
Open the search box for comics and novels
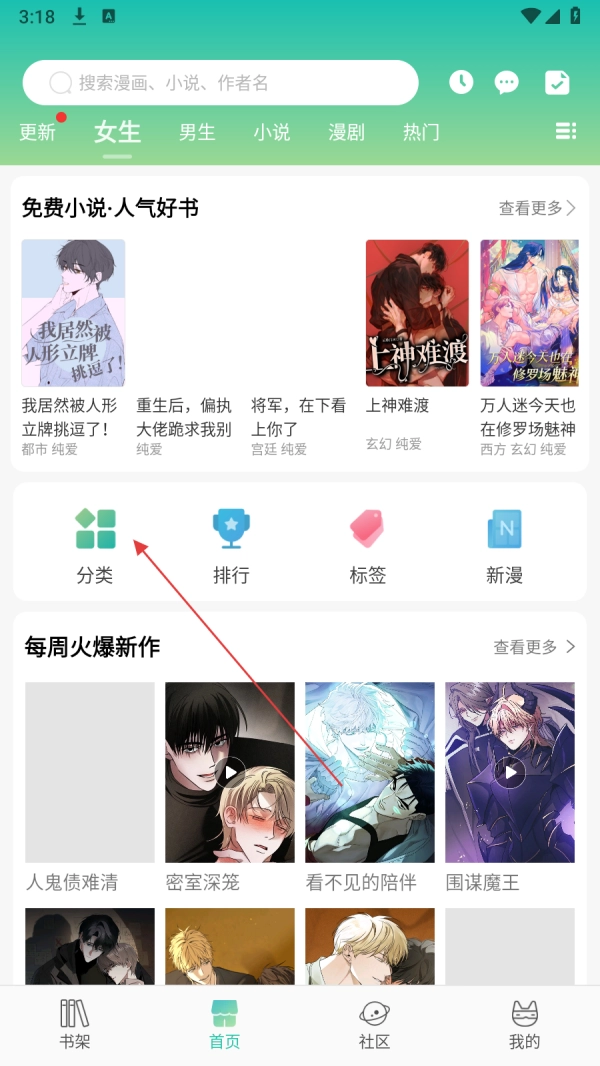220,83
